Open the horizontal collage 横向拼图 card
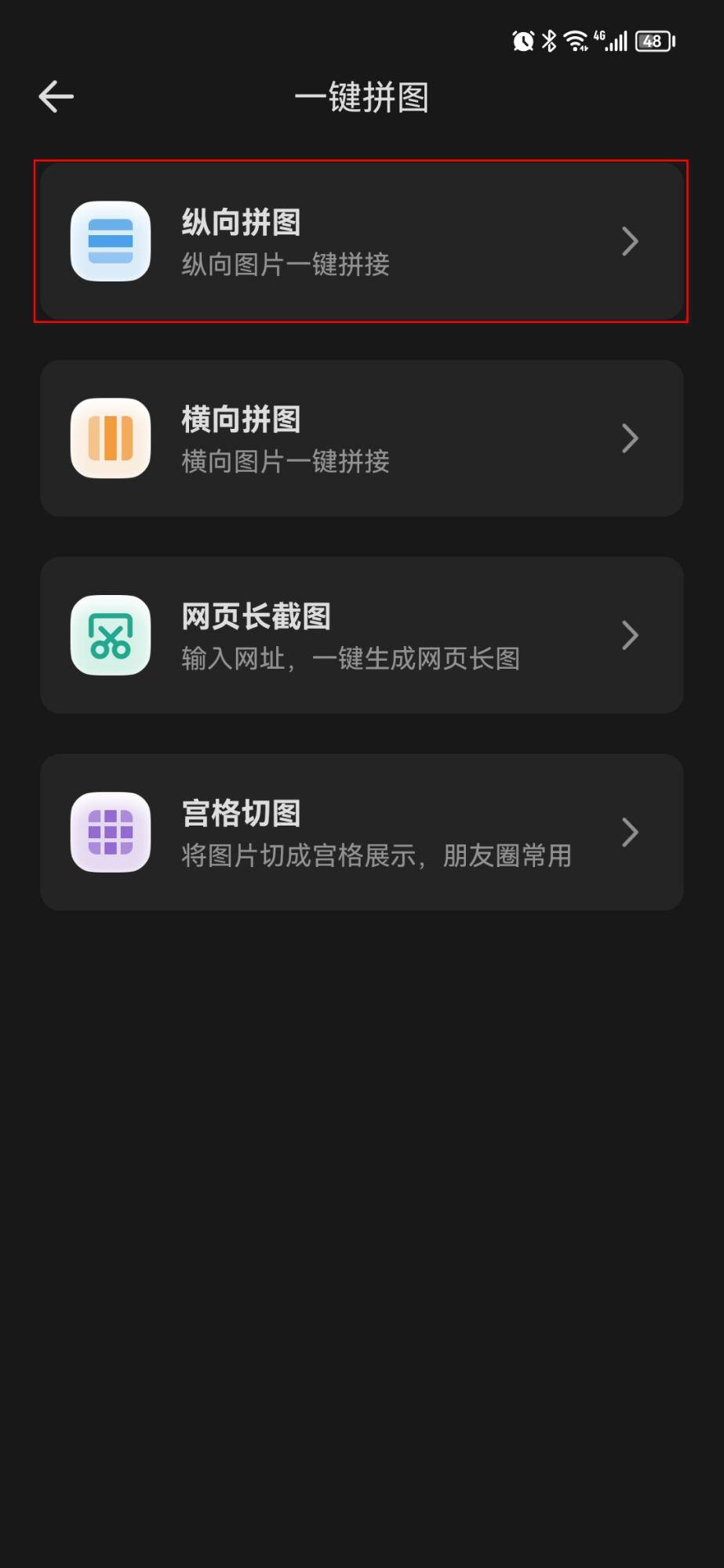The width and height of the screenshot is (724, 1568). (362, 439)
